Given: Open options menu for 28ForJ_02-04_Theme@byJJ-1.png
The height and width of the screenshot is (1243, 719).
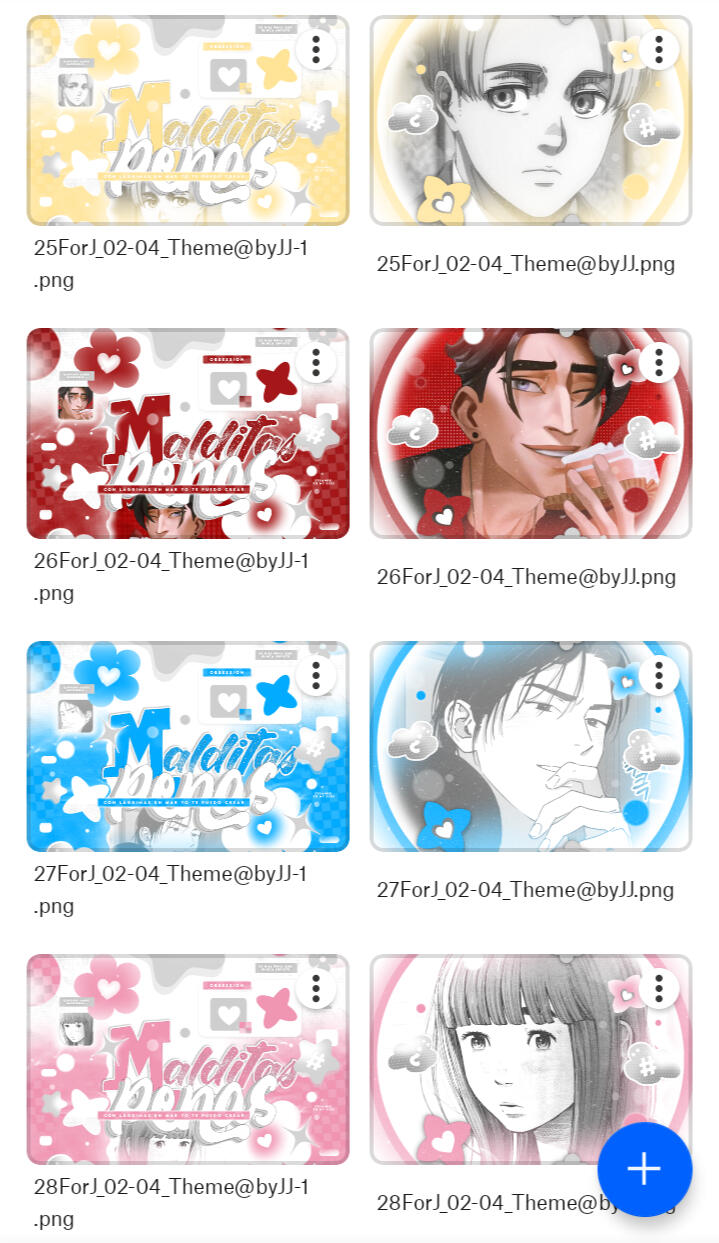Looking at the screenshot, I should (x=316, y=988).
